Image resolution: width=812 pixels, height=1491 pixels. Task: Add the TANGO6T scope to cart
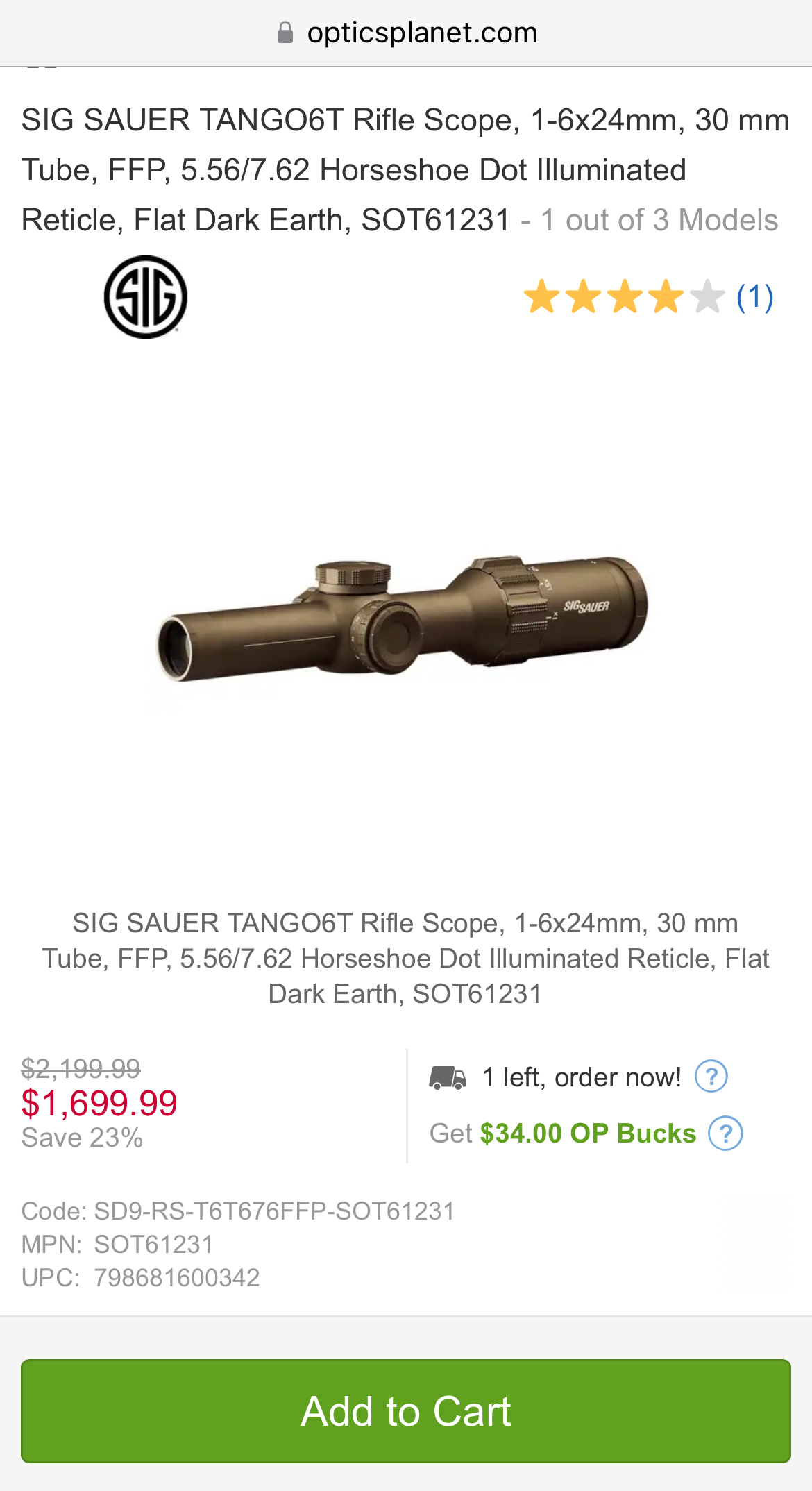(405, 1410)
